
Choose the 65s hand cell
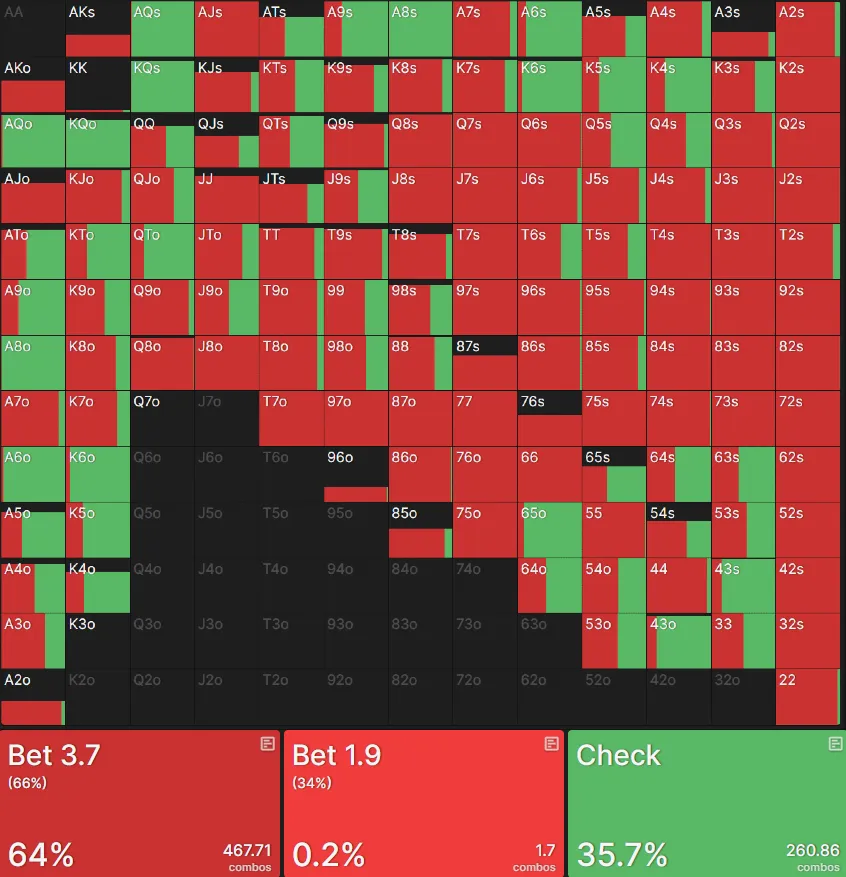[613, 474]
